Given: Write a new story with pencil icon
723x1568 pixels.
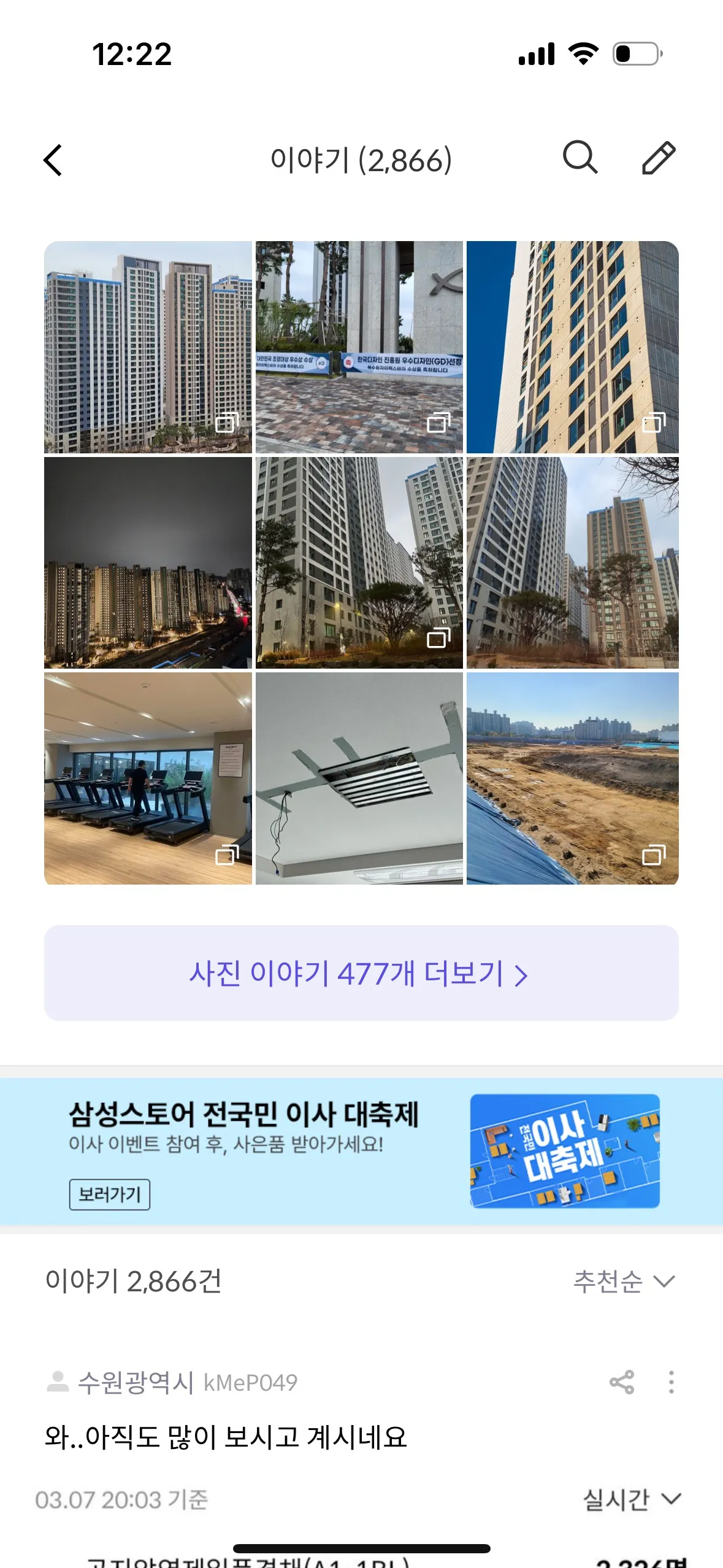Looking at the screenshot, I should pos(659,158).
